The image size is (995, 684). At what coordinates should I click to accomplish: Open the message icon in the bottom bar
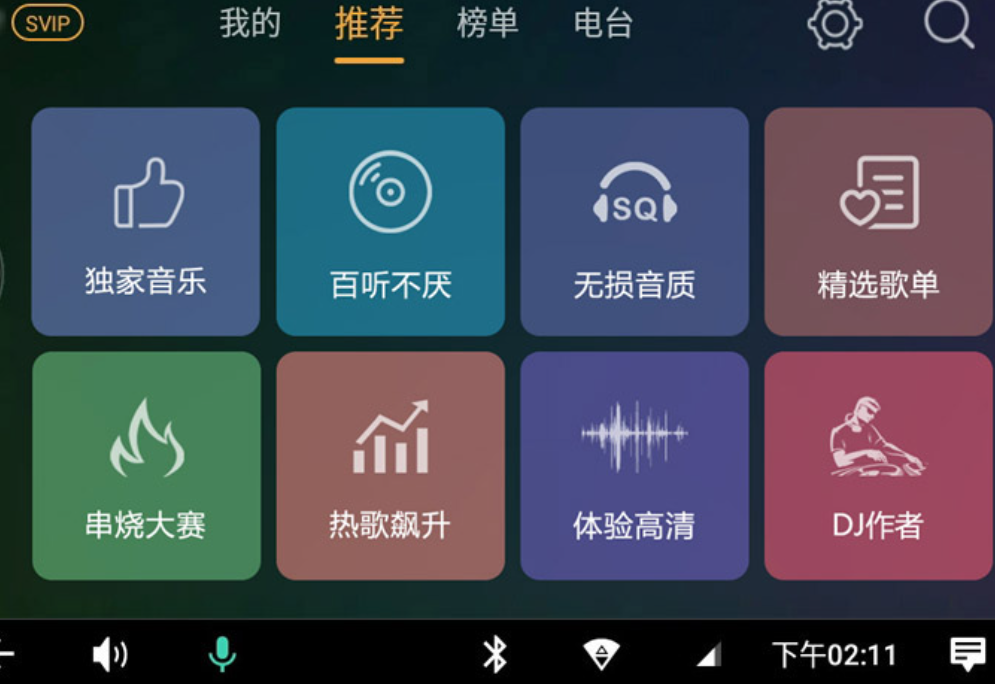pyautogui.click(x=967, y=655)
